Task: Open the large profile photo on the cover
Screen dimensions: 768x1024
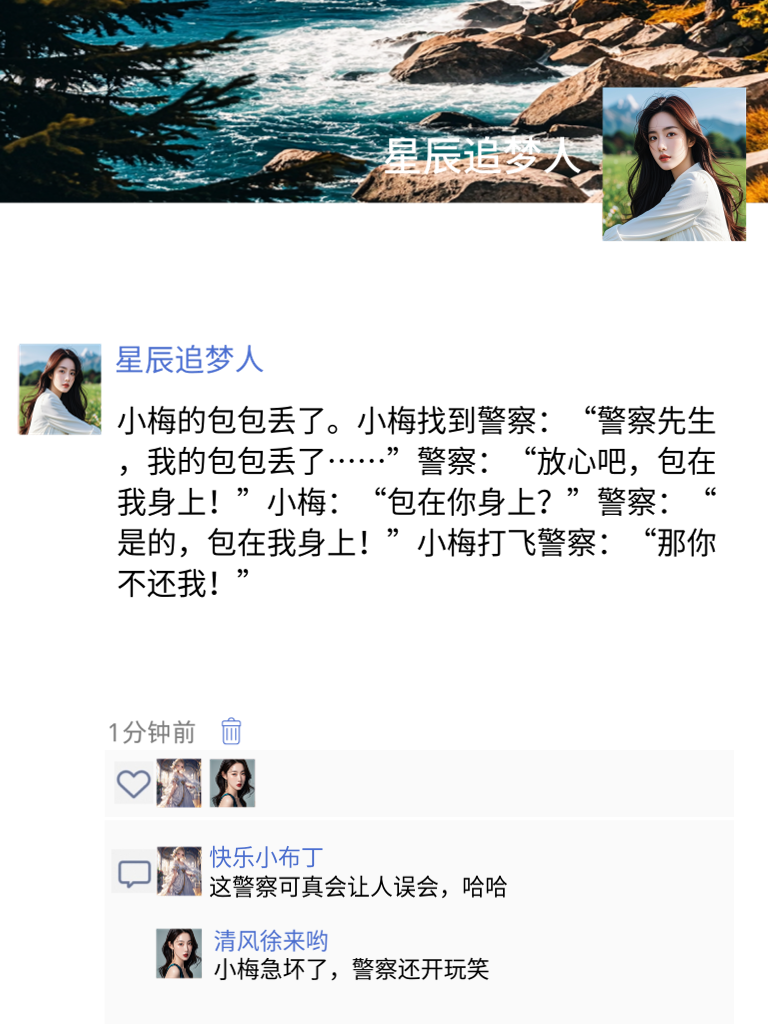Action: tap(673, 164)
